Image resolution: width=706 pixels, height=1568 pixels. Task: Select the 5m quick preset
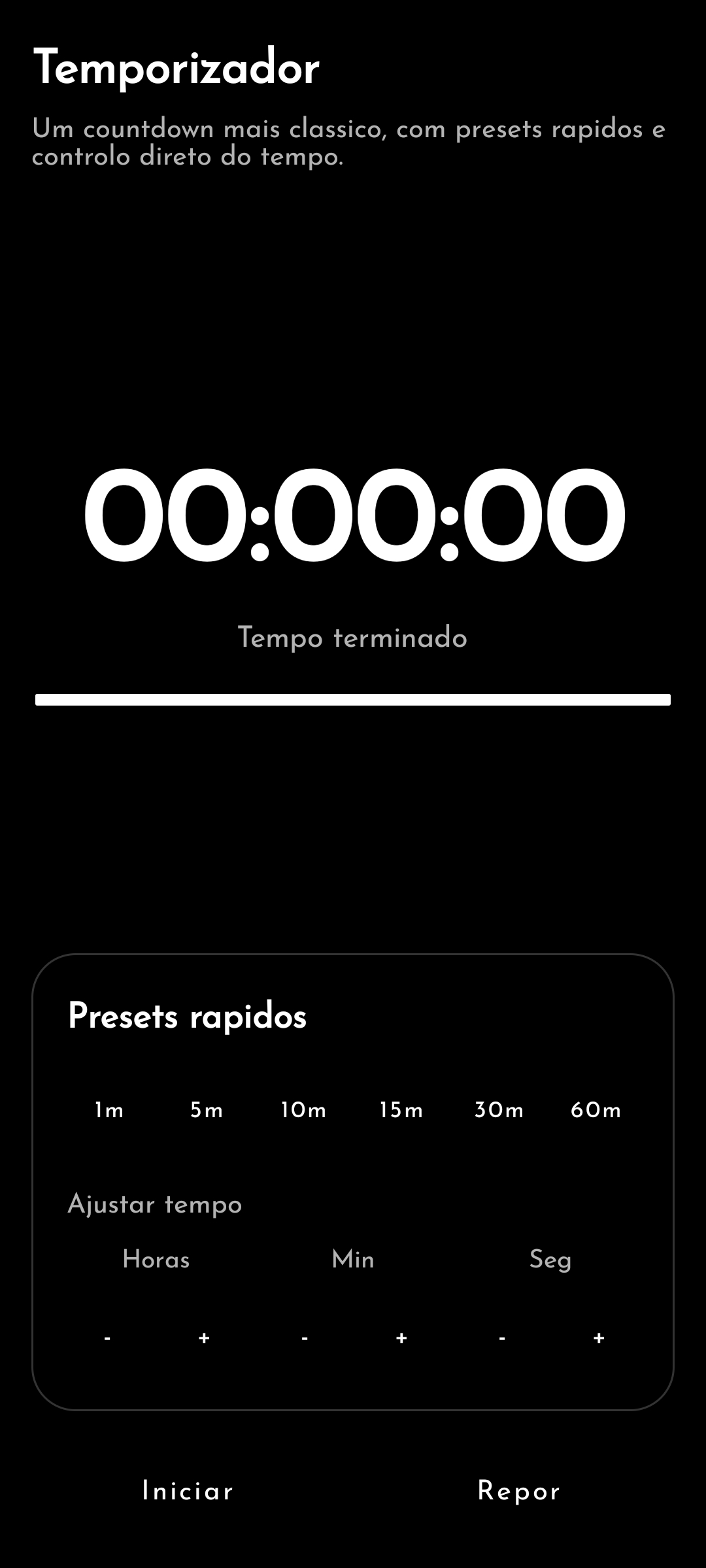coord(205,1109)
